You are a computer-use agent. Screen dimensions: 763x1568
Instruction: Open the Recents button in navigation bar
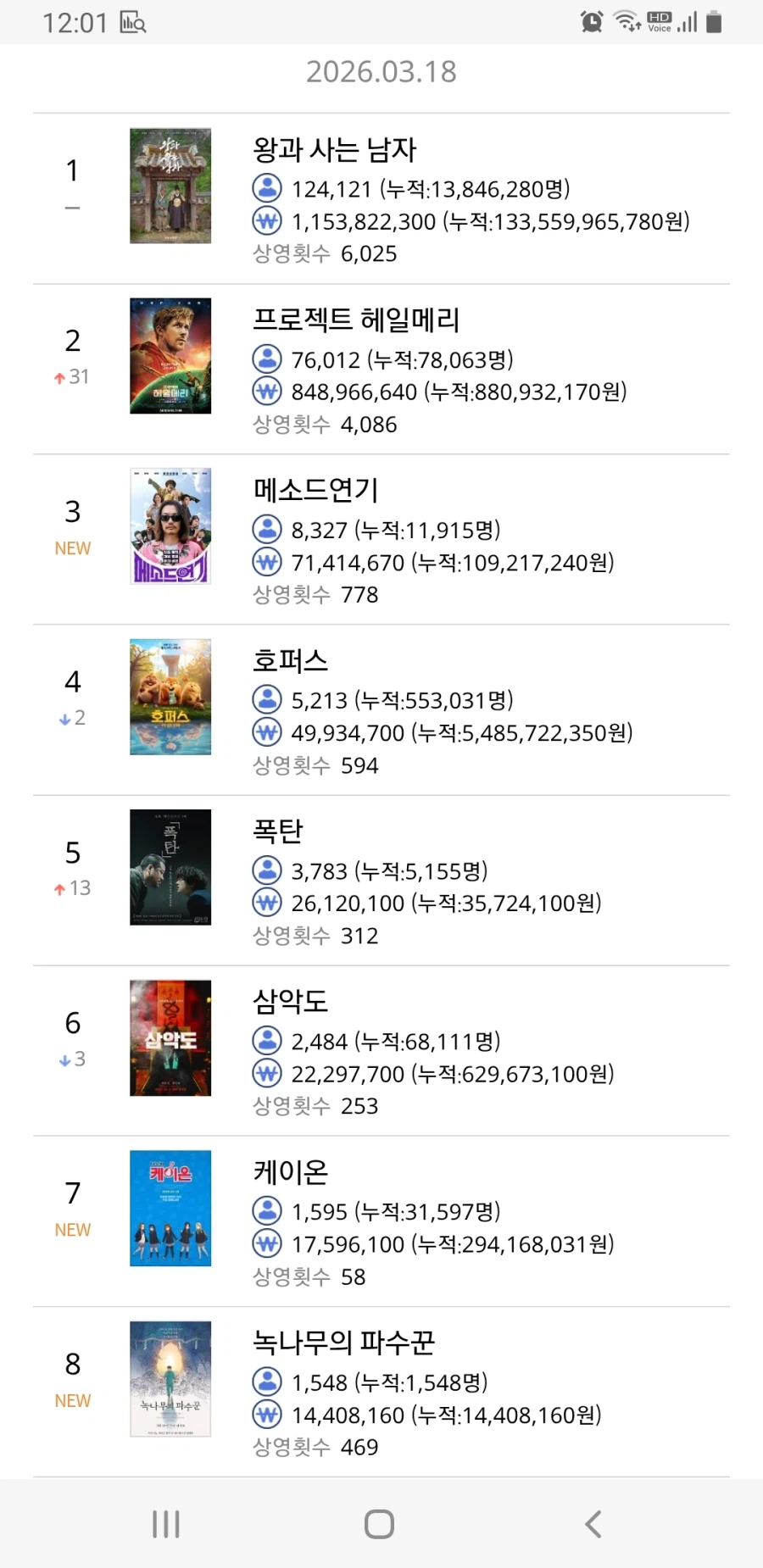coord(165,1522)
